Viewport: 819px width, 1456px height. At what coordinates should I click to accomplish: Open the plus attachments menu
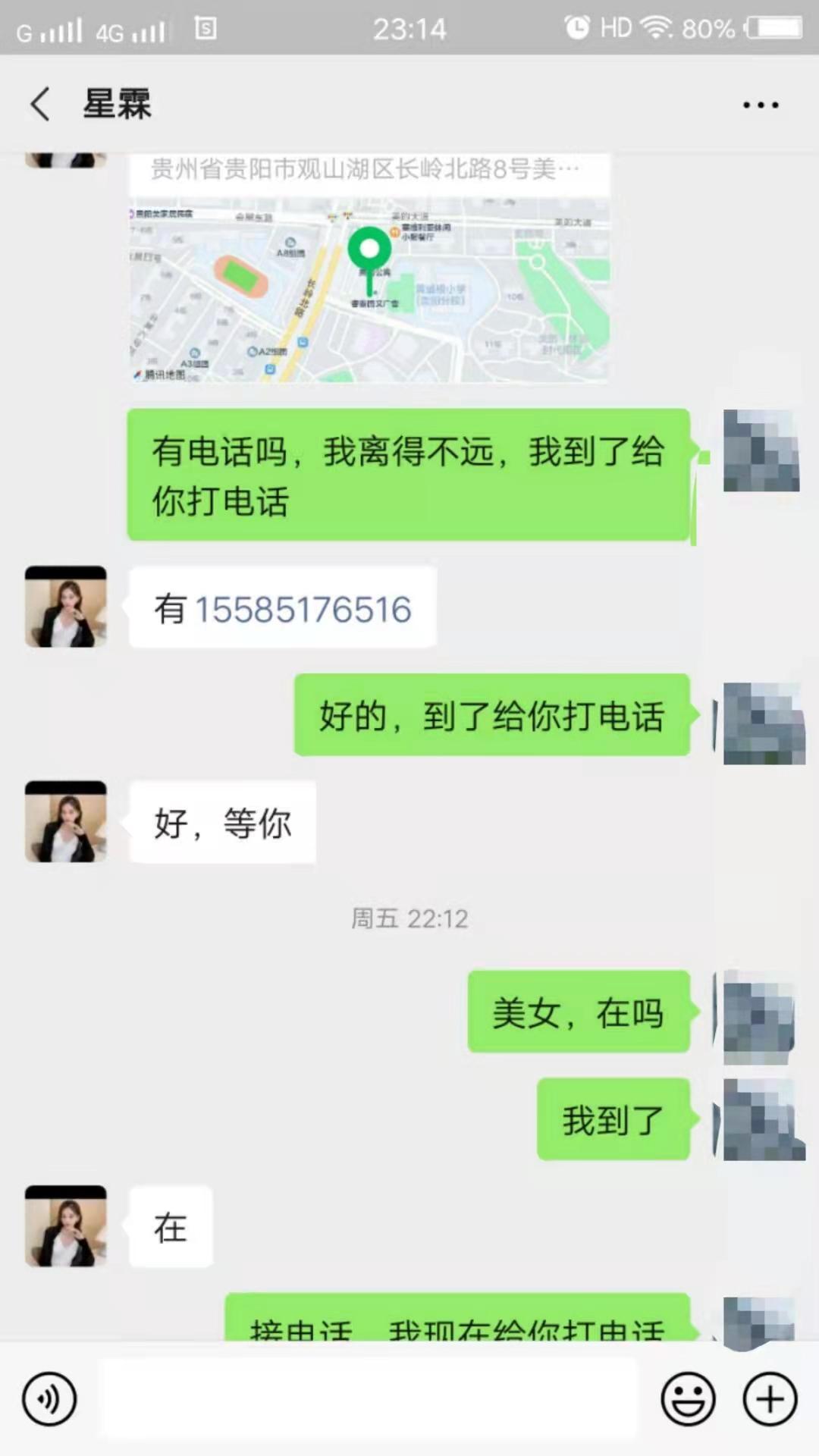pyautogui.click(x=770, y=1399)
